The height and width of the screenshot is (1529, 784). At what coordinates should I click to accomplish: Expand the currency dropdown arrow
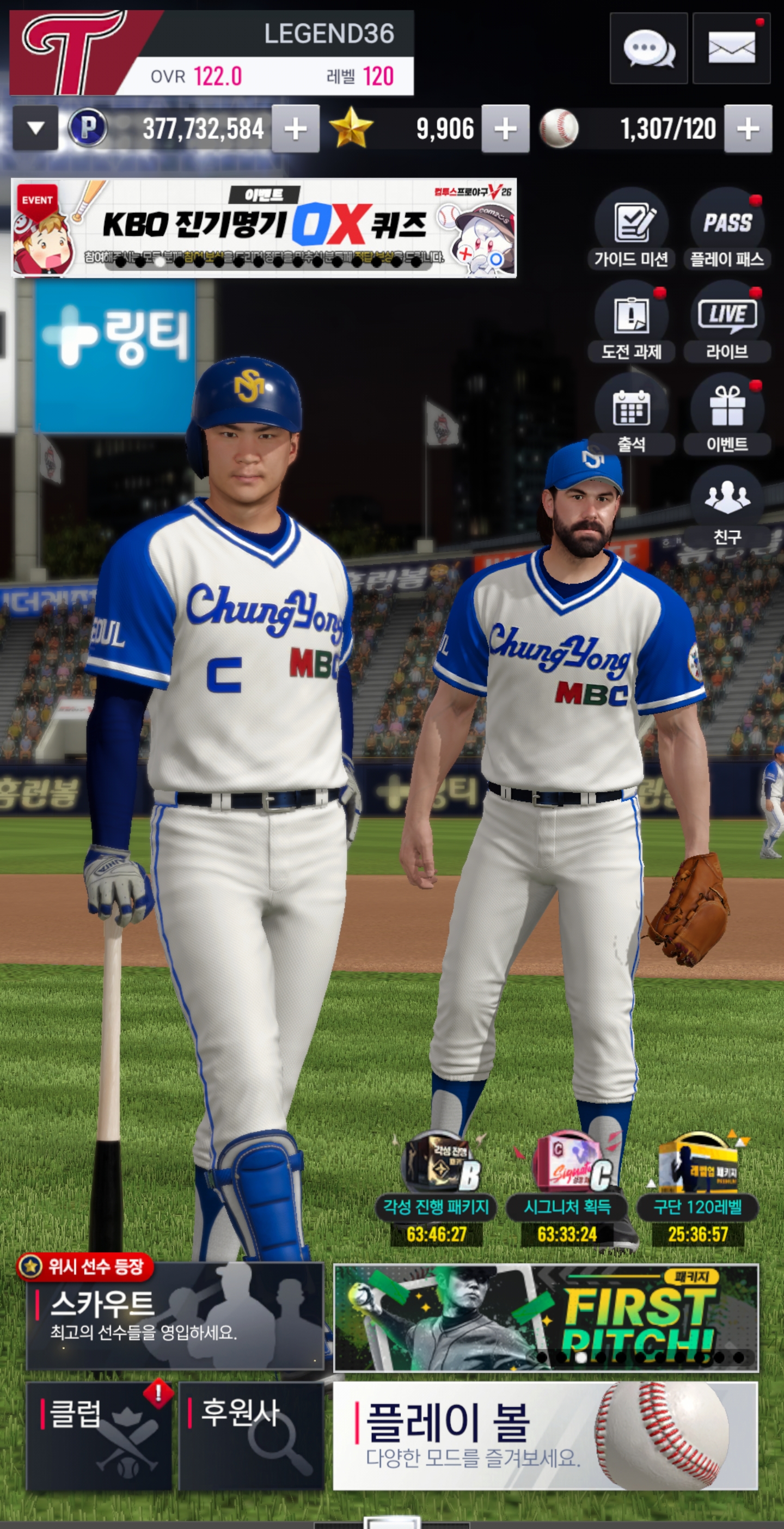[35, 127]
